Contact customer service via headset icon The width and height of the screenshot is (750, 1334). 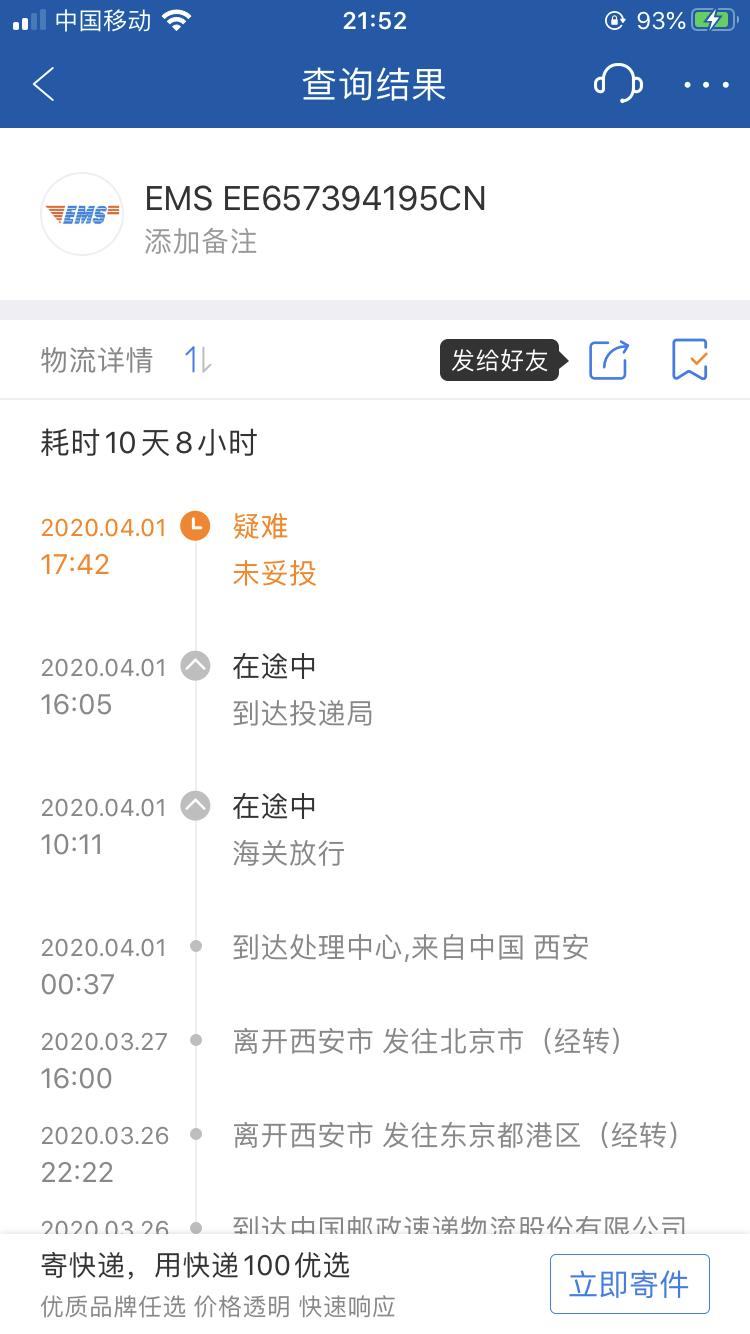coord(617,84)
